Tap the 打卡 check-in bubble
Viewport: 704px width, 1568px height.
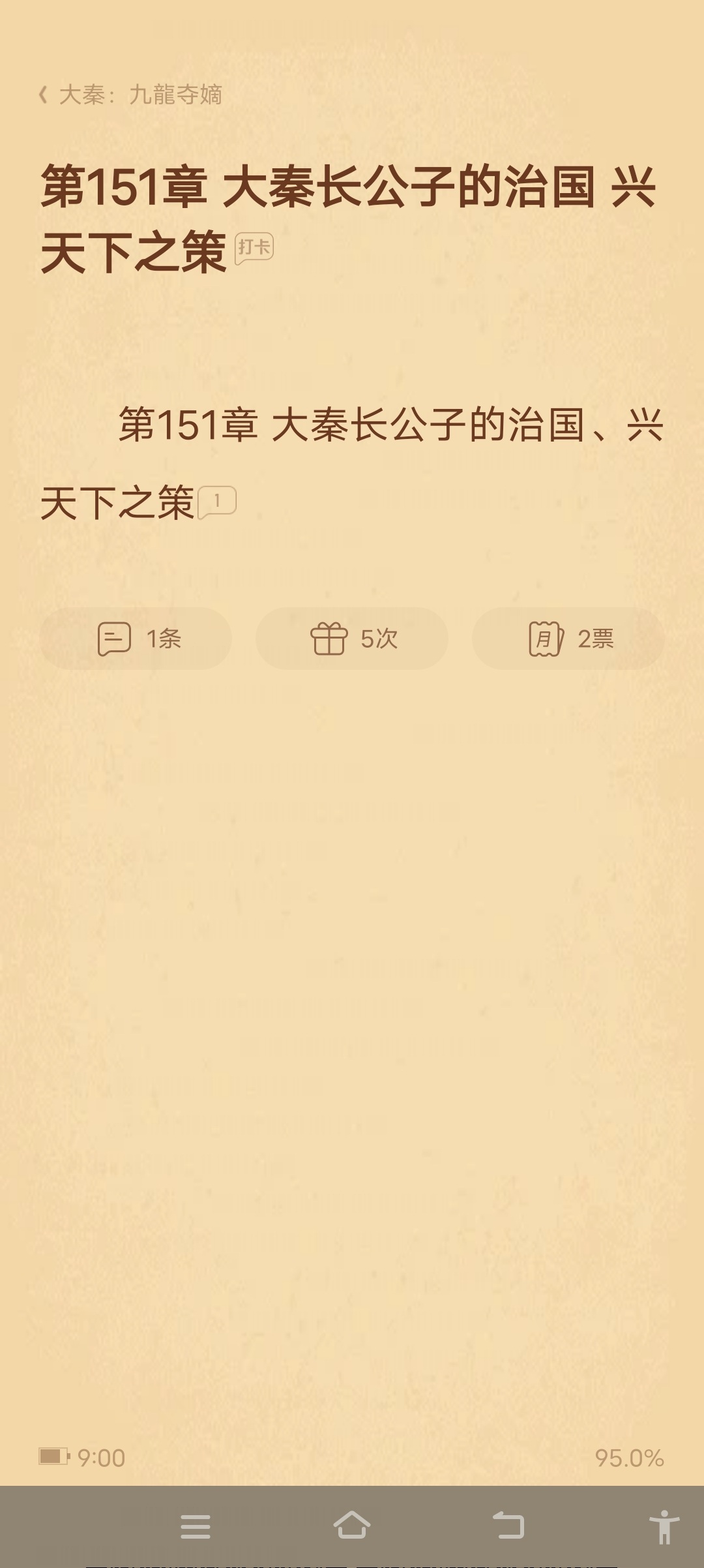click(254, 248)
